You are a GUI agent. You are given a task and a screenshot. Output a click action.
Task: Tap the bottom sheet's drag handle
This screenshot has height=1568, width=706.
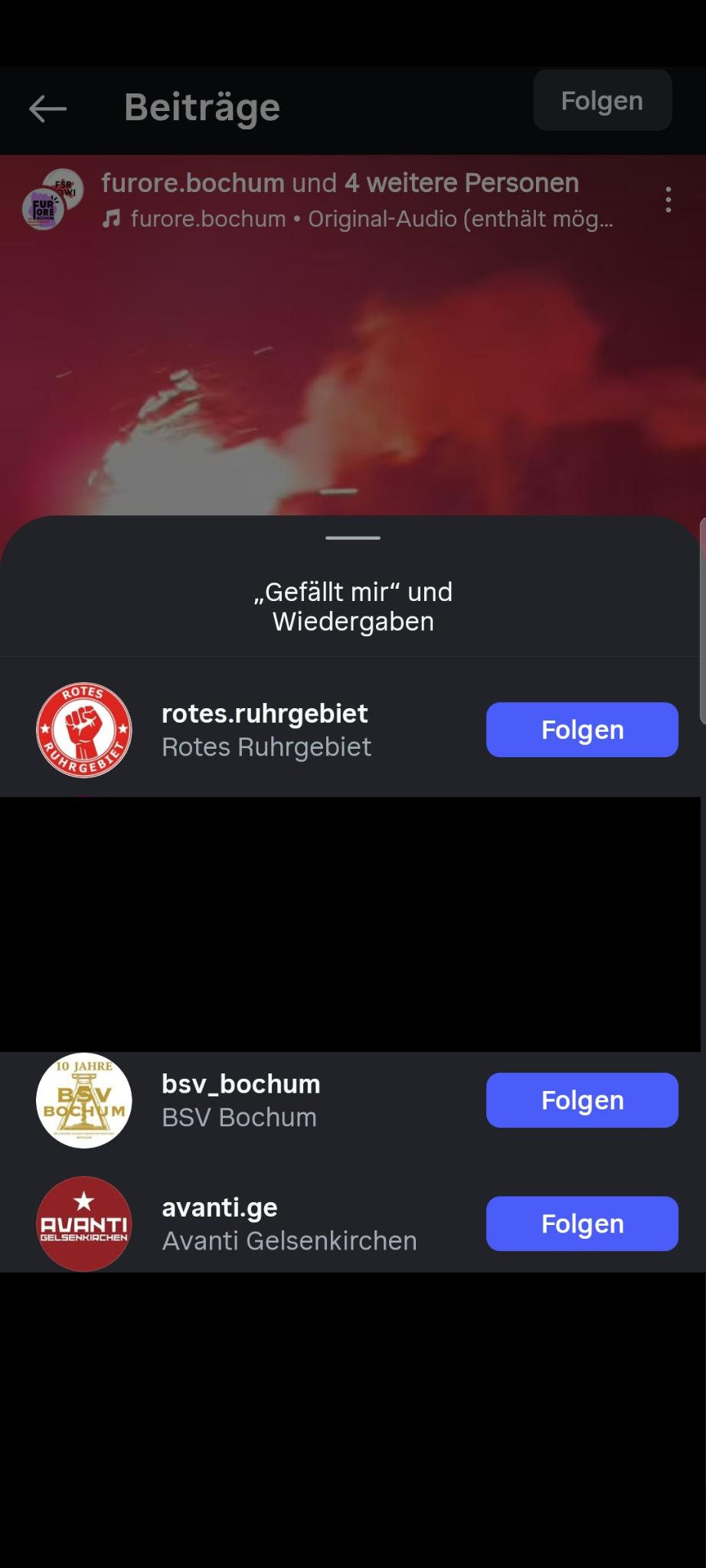pyautogui.click(x=353, y=538)
